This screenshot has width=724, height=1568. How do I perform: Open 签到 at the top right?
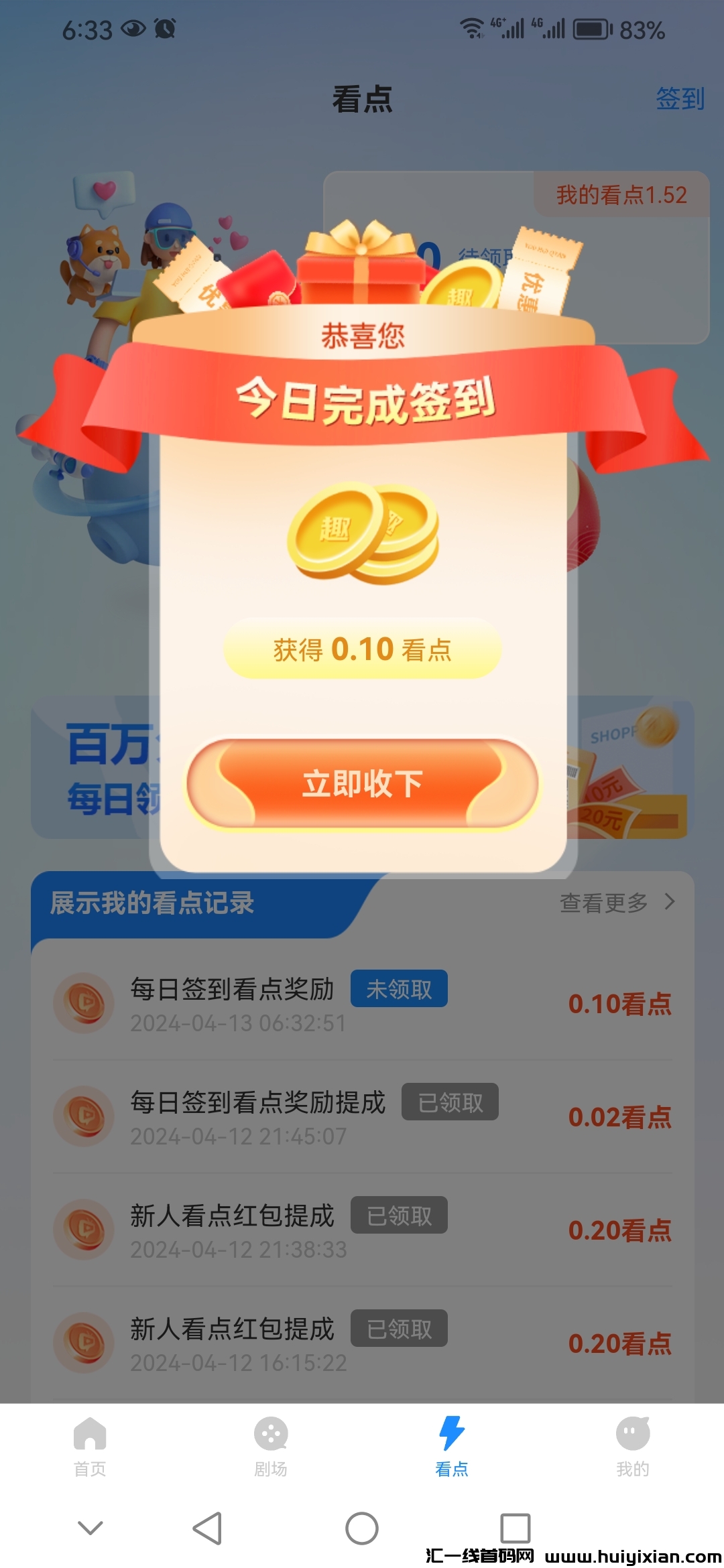[680, 99]
